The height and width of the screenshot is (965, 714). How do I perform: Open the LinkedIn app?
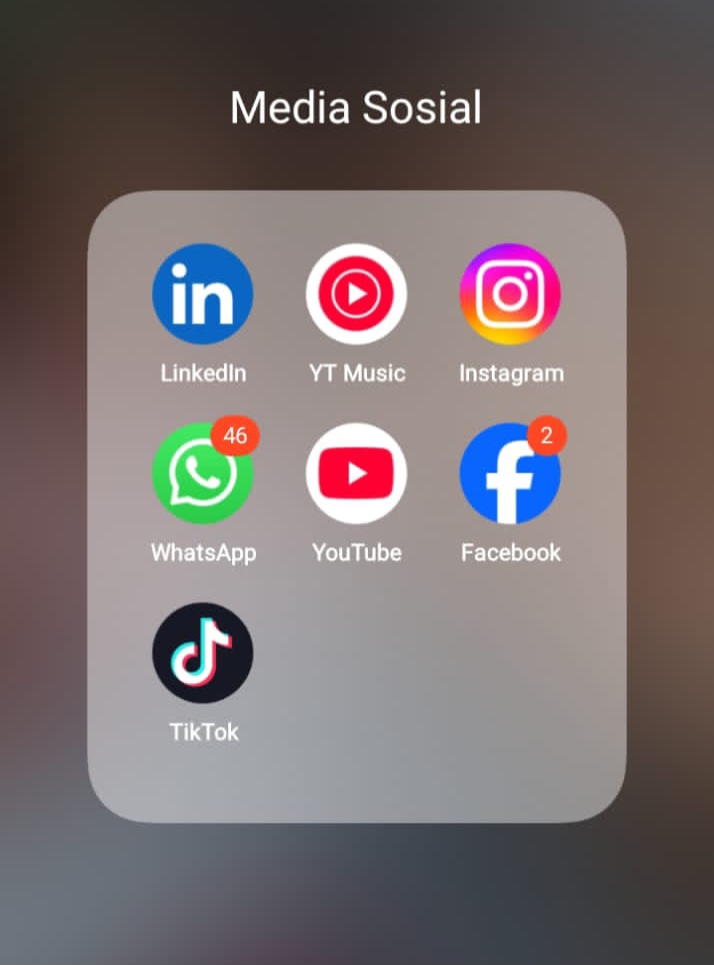click(202, 294)
